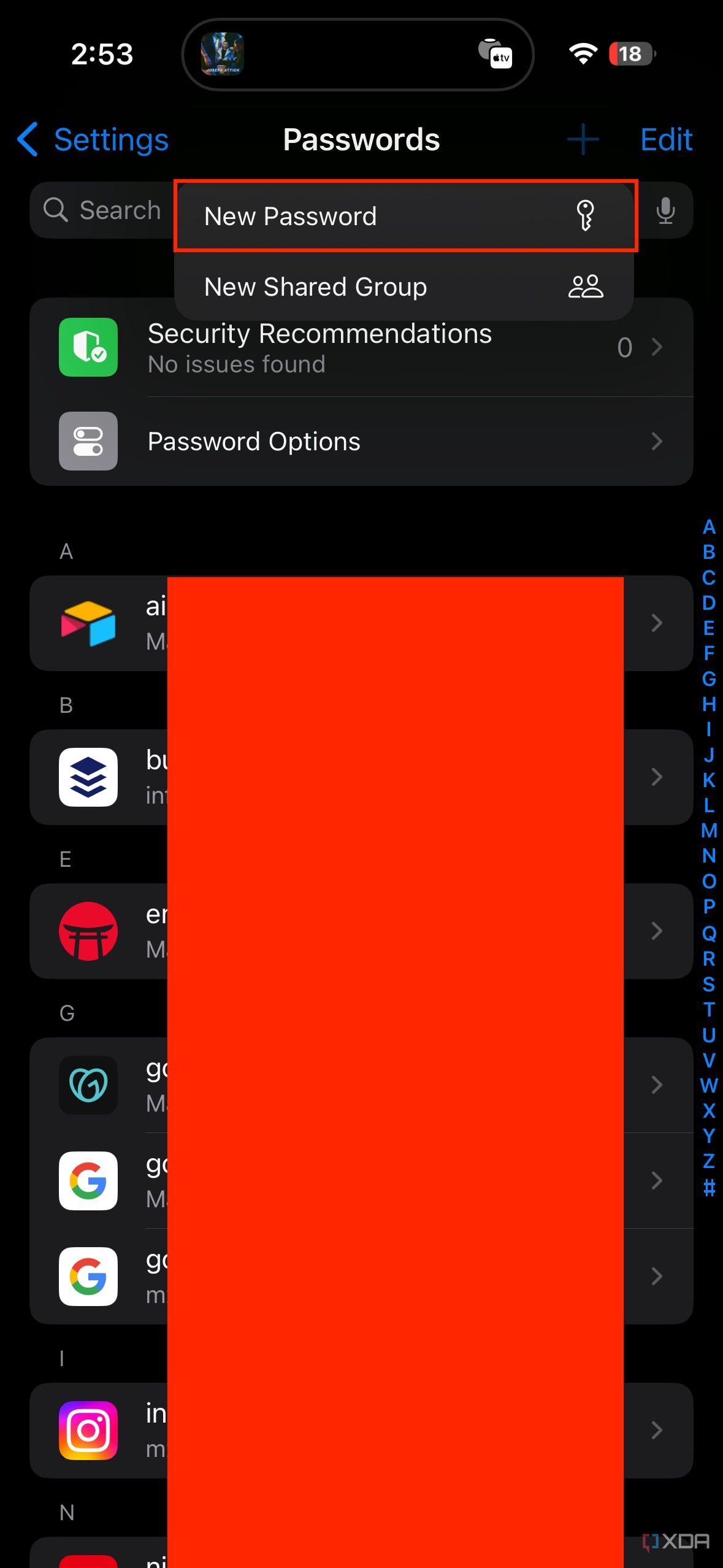The height and width of the screenshot is (1568, 723).
Task: Choose New Shared Group option
Action: click(x=405, y=287)
